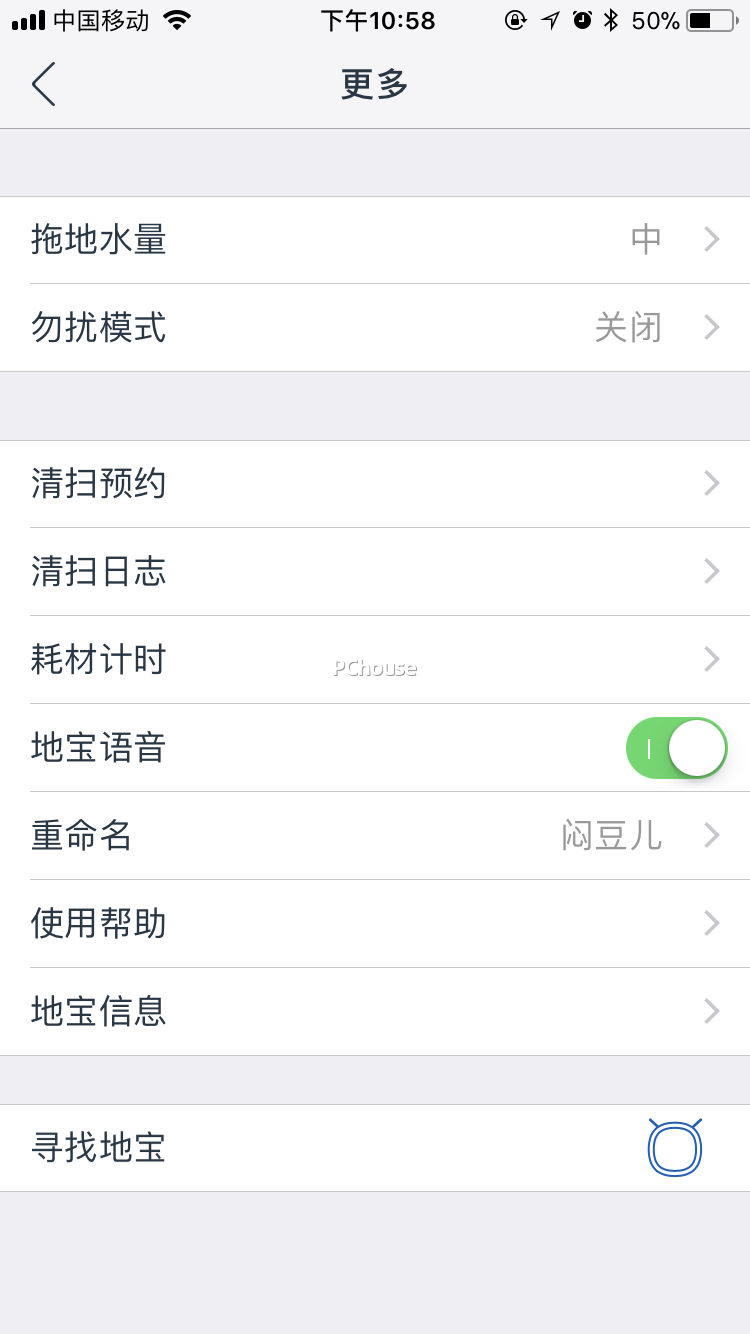Open 清扫预约 cleaning schedule
Screen dimensions: 750x1334
pos(375,484)
